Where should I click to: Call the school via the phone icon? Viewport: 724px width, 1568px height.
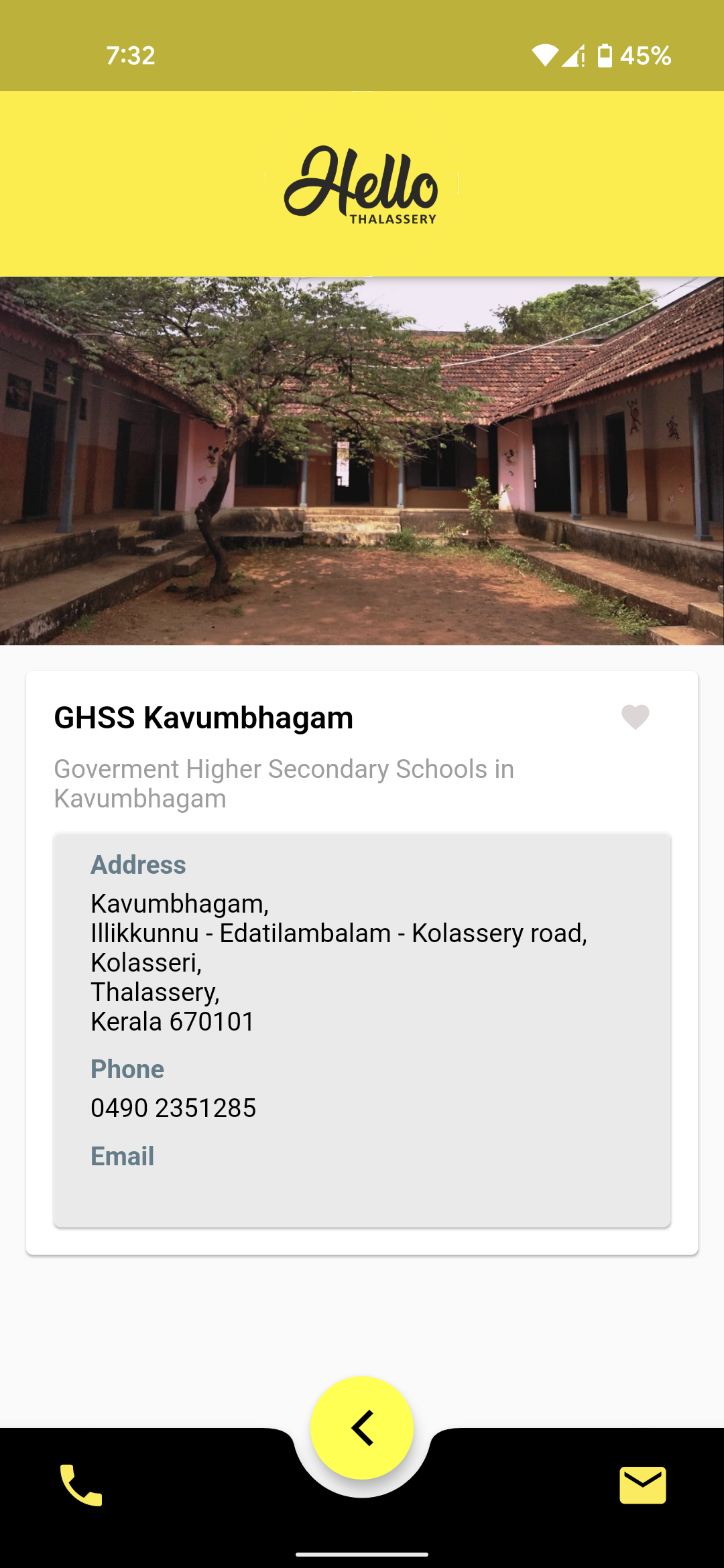click(x=81, y=1485)
